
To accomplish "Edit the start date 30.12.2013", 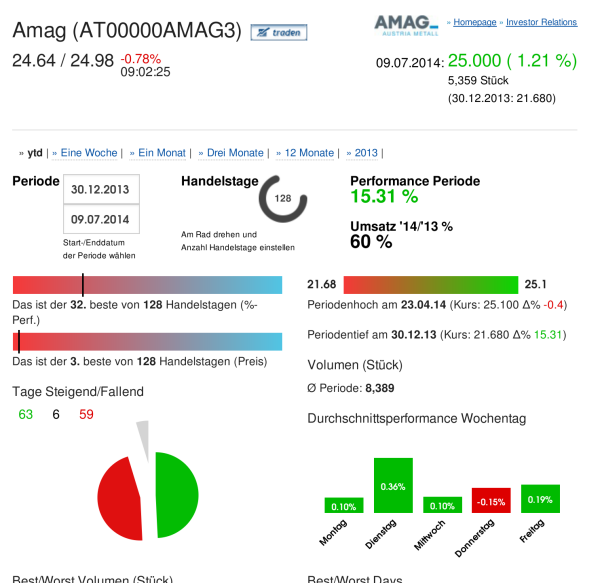I will tap(101, 189).
